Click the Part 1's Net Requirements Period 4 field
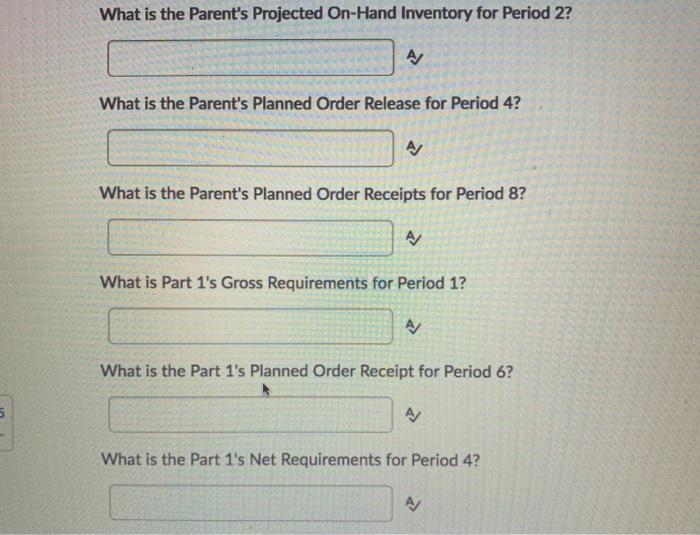 (250, 503)
